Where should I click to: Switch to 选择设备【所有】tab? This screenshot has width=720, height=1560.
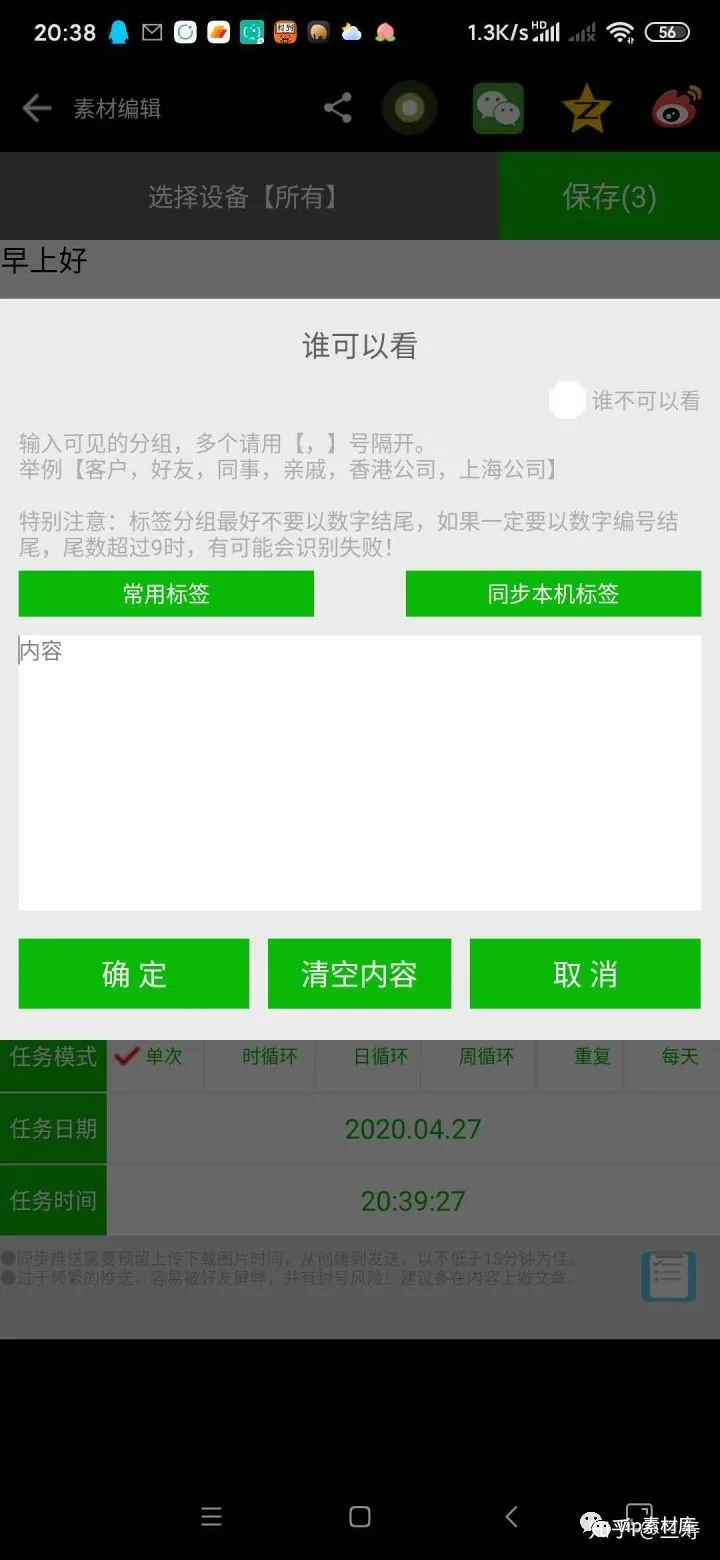click(245, 196)
